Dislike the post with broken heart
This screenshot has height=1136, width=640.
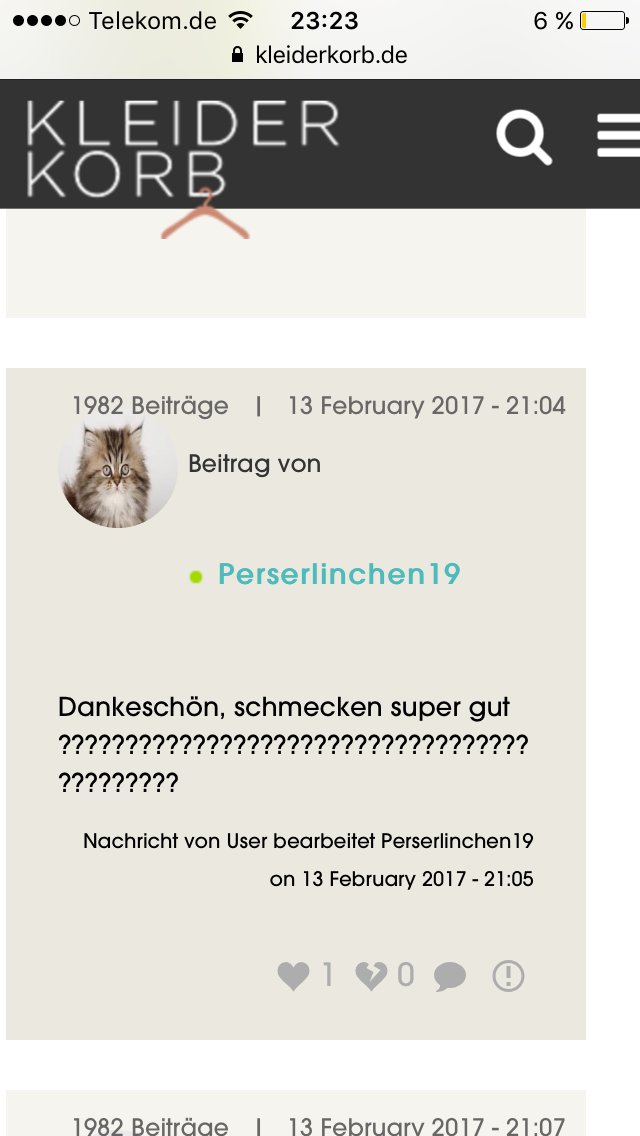370,975
